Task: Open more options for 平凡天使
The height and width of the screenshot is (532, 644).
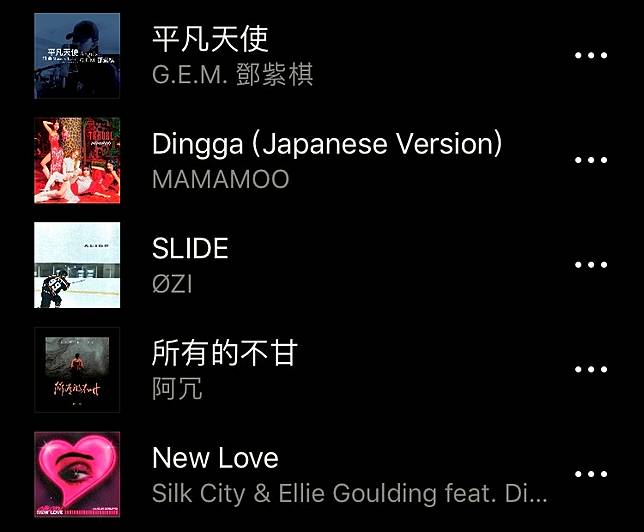Action: point(590,55)
